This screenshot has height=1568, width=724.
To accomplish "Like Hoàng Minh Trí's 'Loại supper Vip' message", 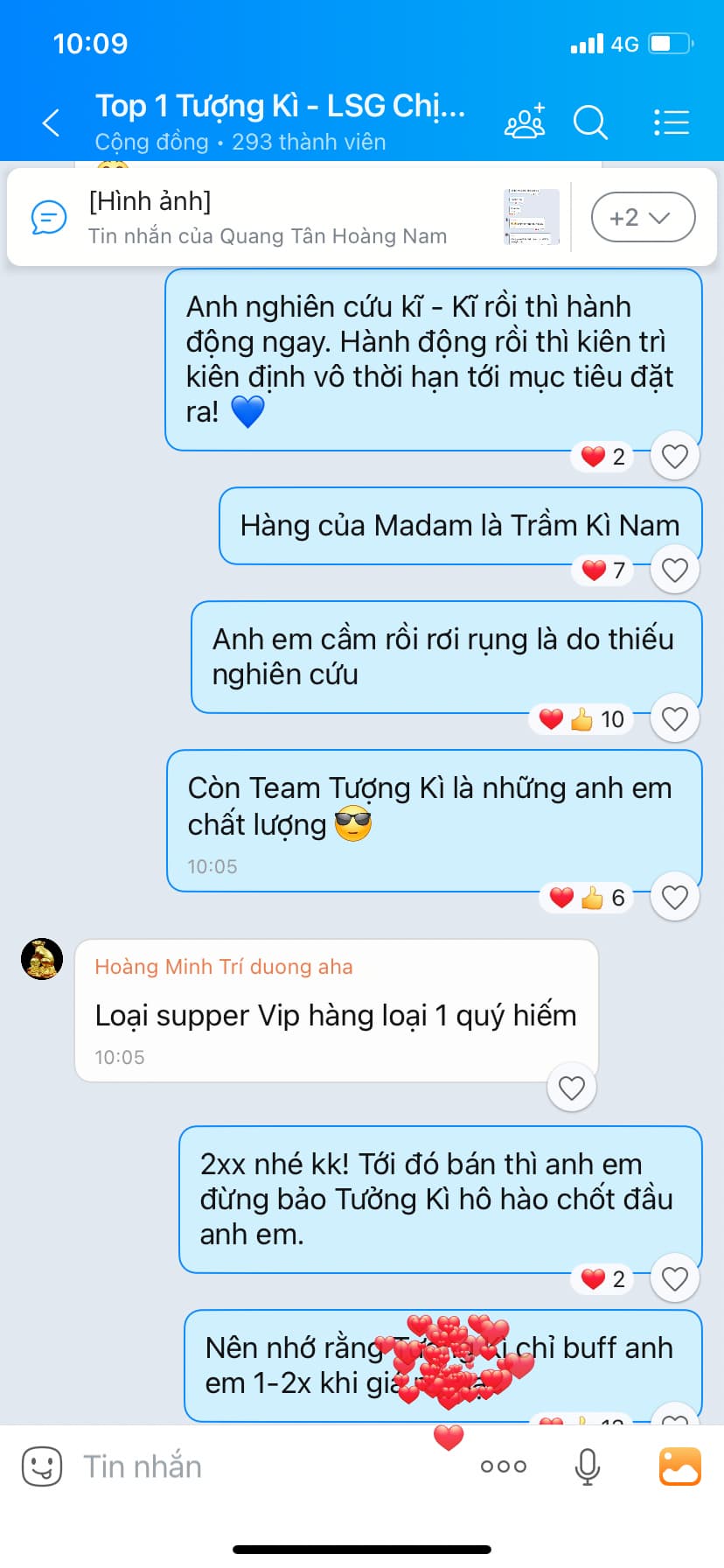I will pos(571,1088).
